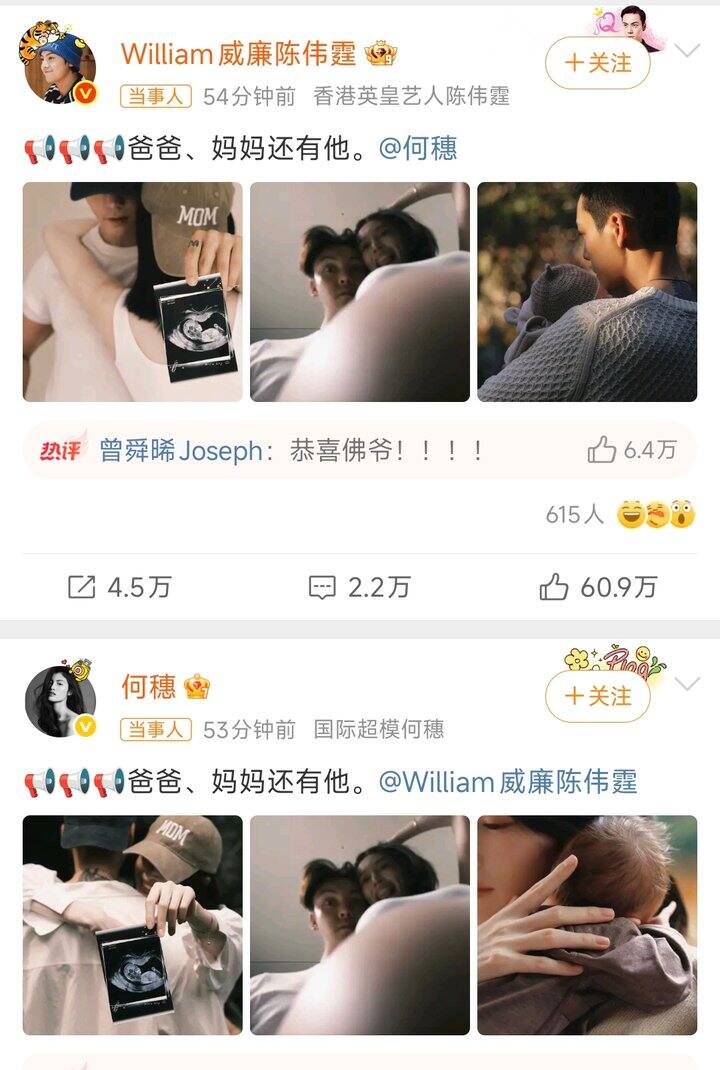Open 何穗's profile avatar

click(60, 699)
